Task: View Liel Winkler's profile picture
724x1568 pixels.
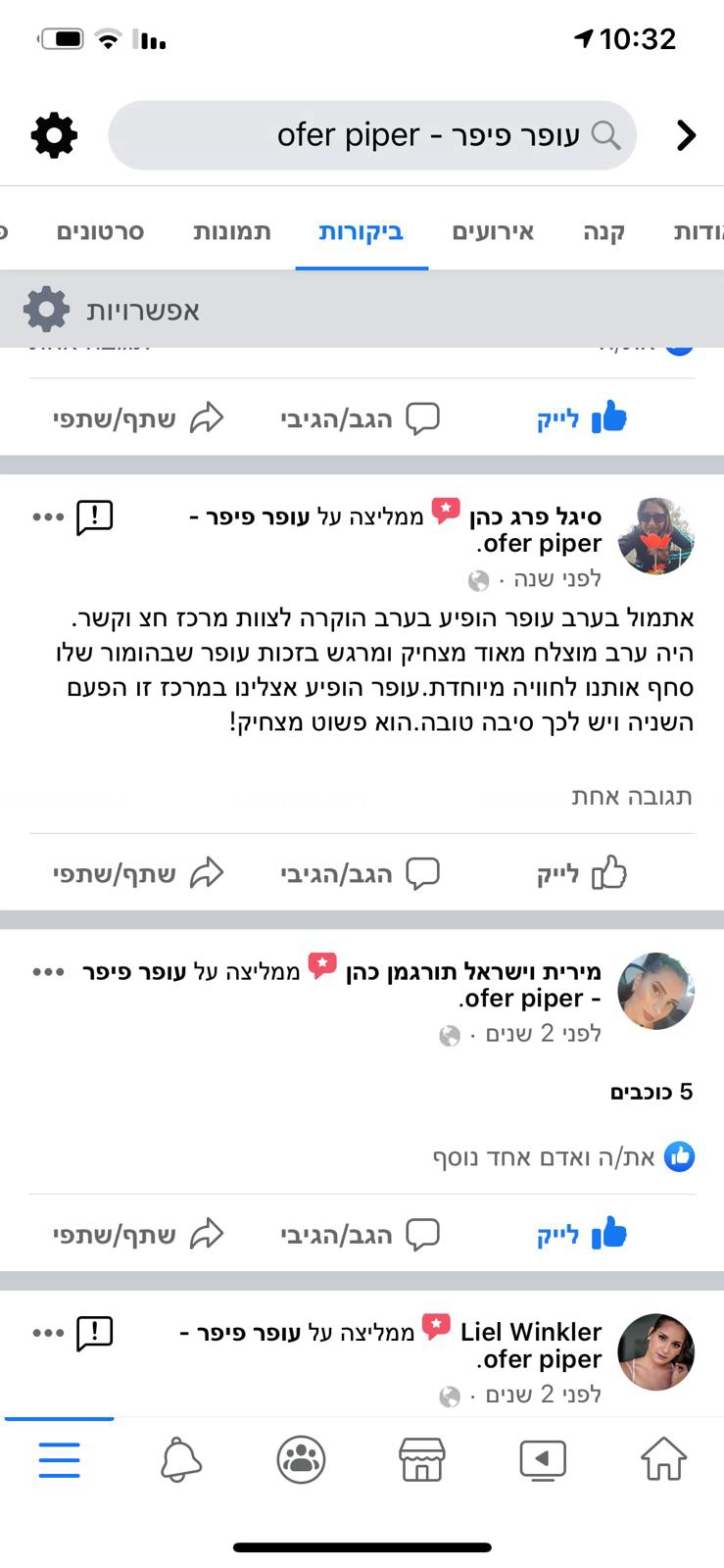Action: click(655, 1352)
